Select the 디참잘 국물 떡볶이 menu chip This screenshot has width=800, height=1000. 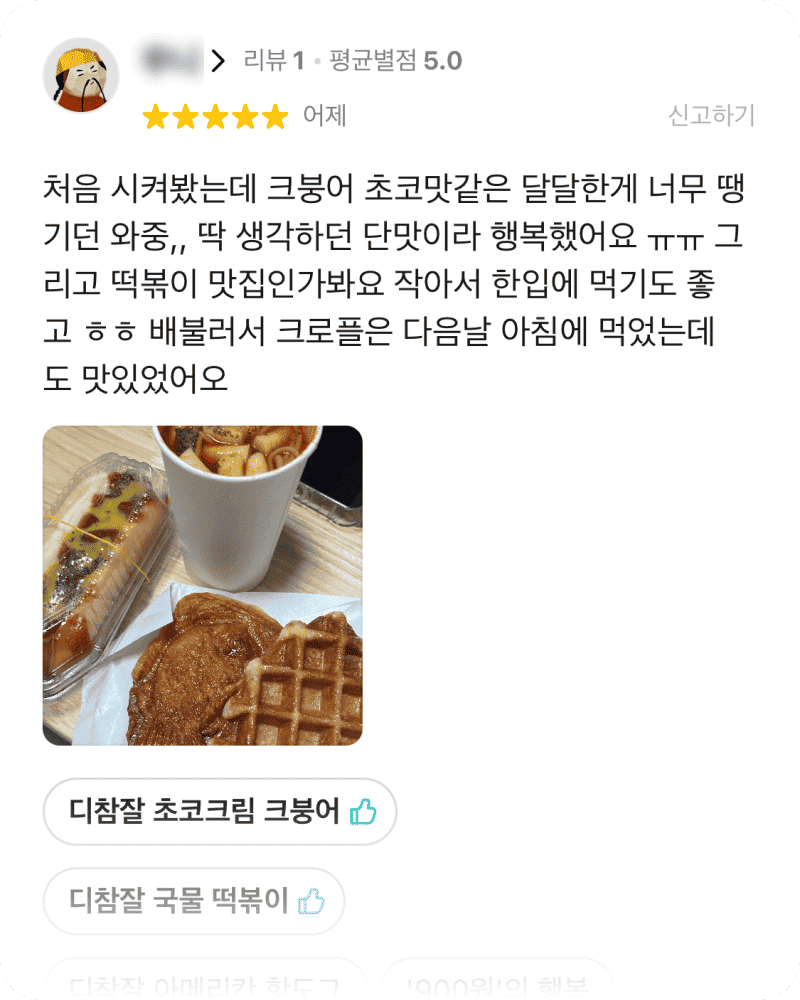tap(194, 901)
